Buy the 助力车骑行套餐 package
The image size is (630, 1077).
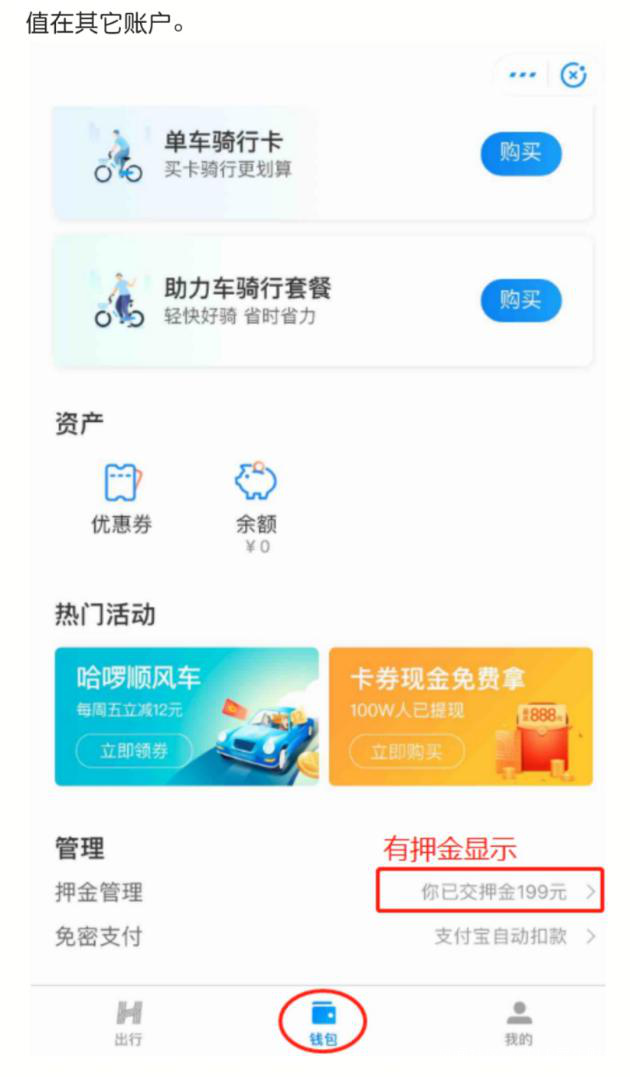click(521, 300)
